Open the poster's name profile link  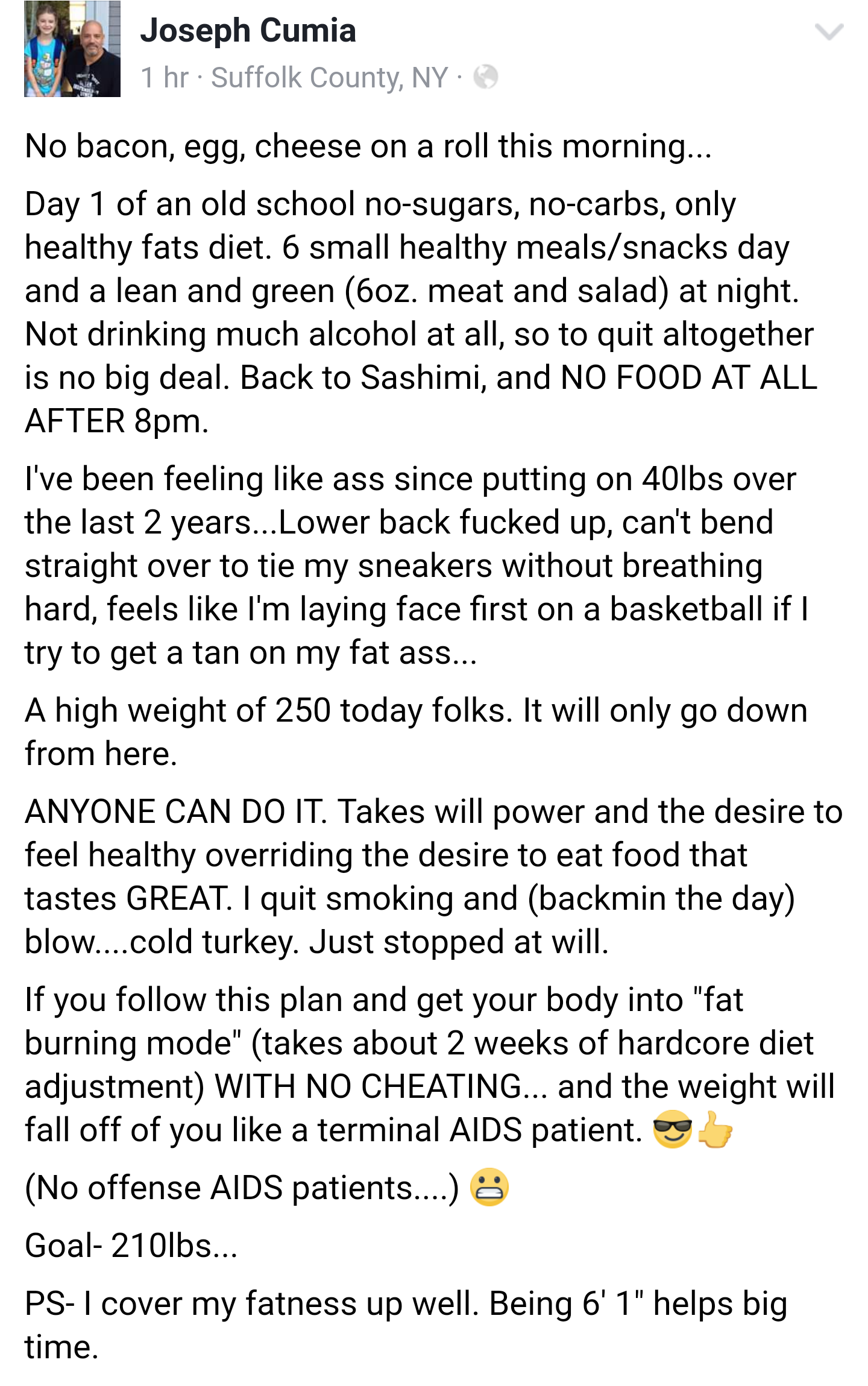(248, 31)
